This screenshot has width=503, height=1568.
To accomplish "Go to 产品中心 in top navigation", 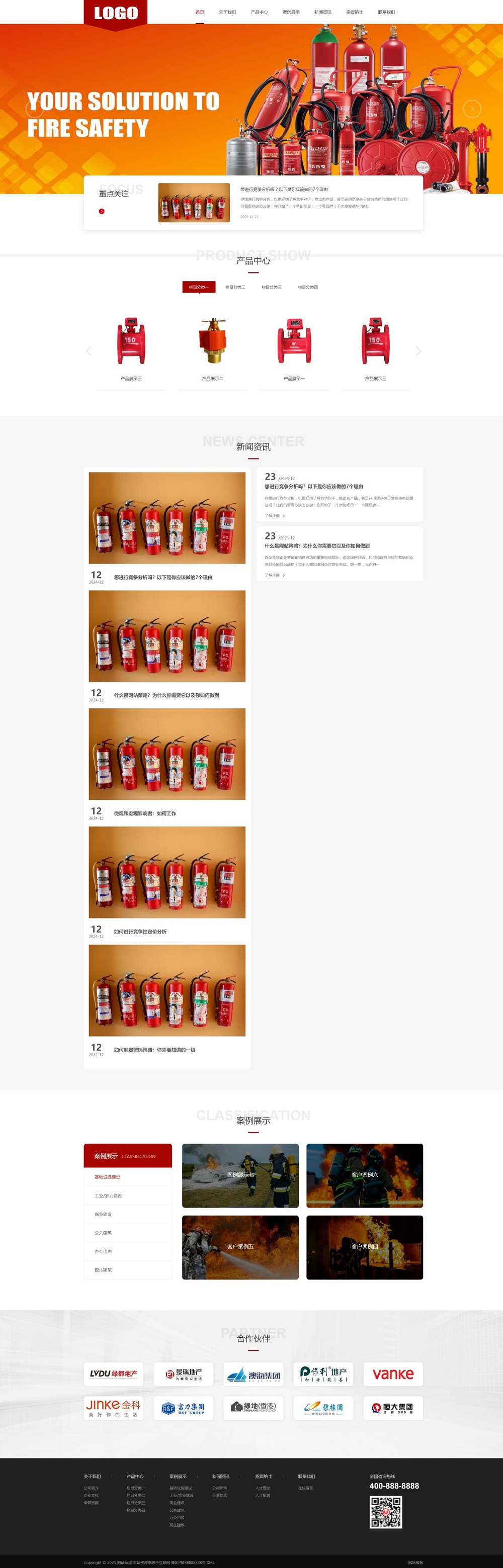I will 259,12.
